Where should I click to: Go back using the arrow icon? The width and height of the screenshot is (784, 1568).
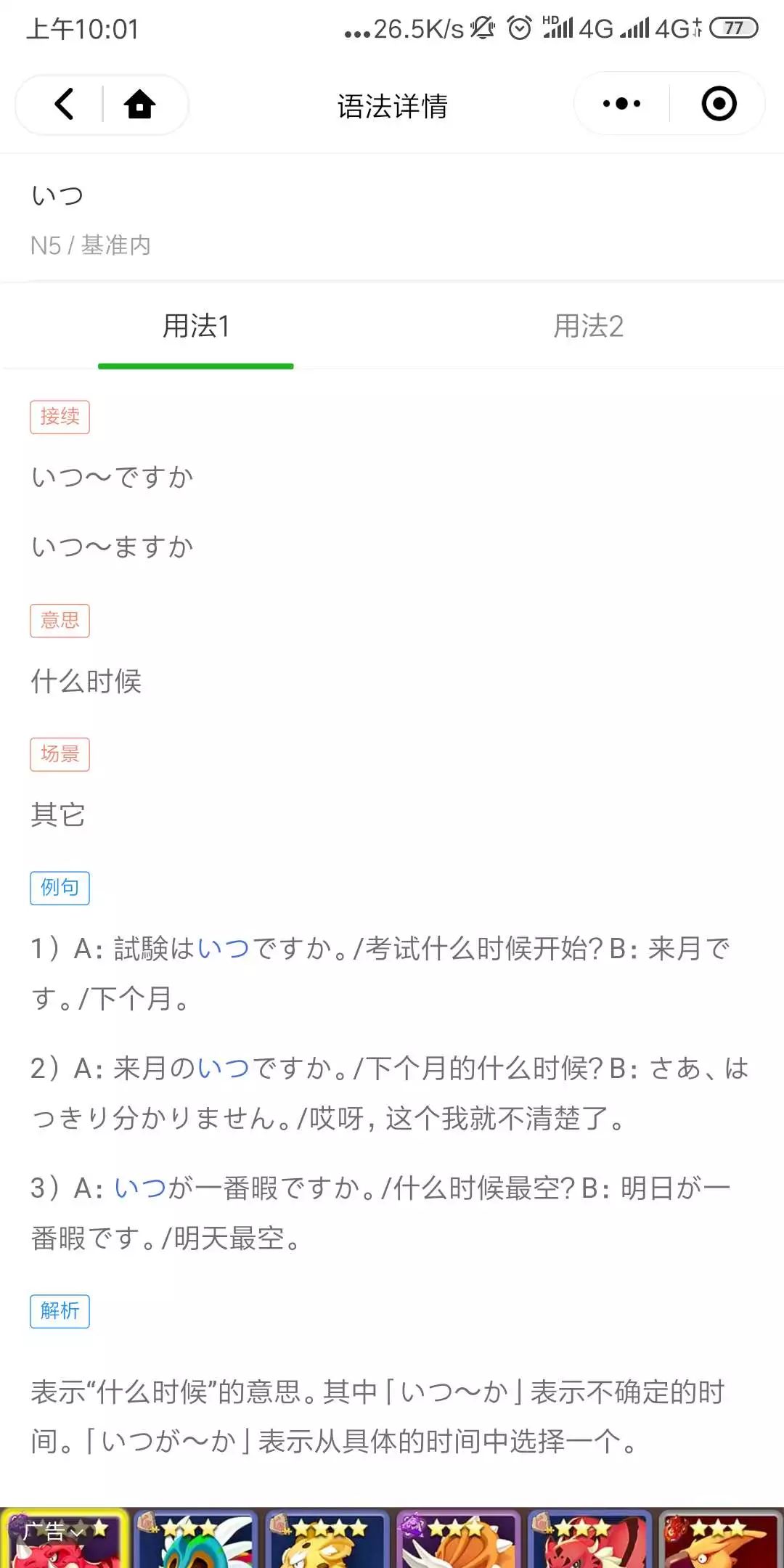pos(64,104)
